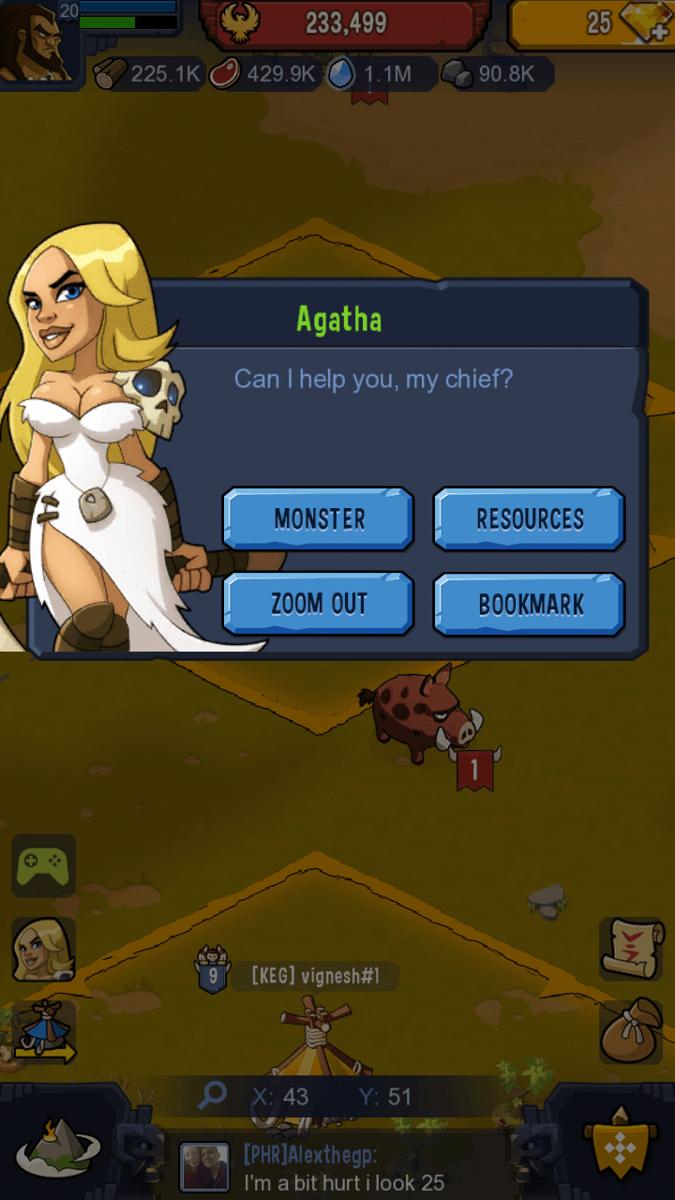The image size is (675, 1200).
Task: Open the loot bag icon
Action: (x=632, y=1030)
